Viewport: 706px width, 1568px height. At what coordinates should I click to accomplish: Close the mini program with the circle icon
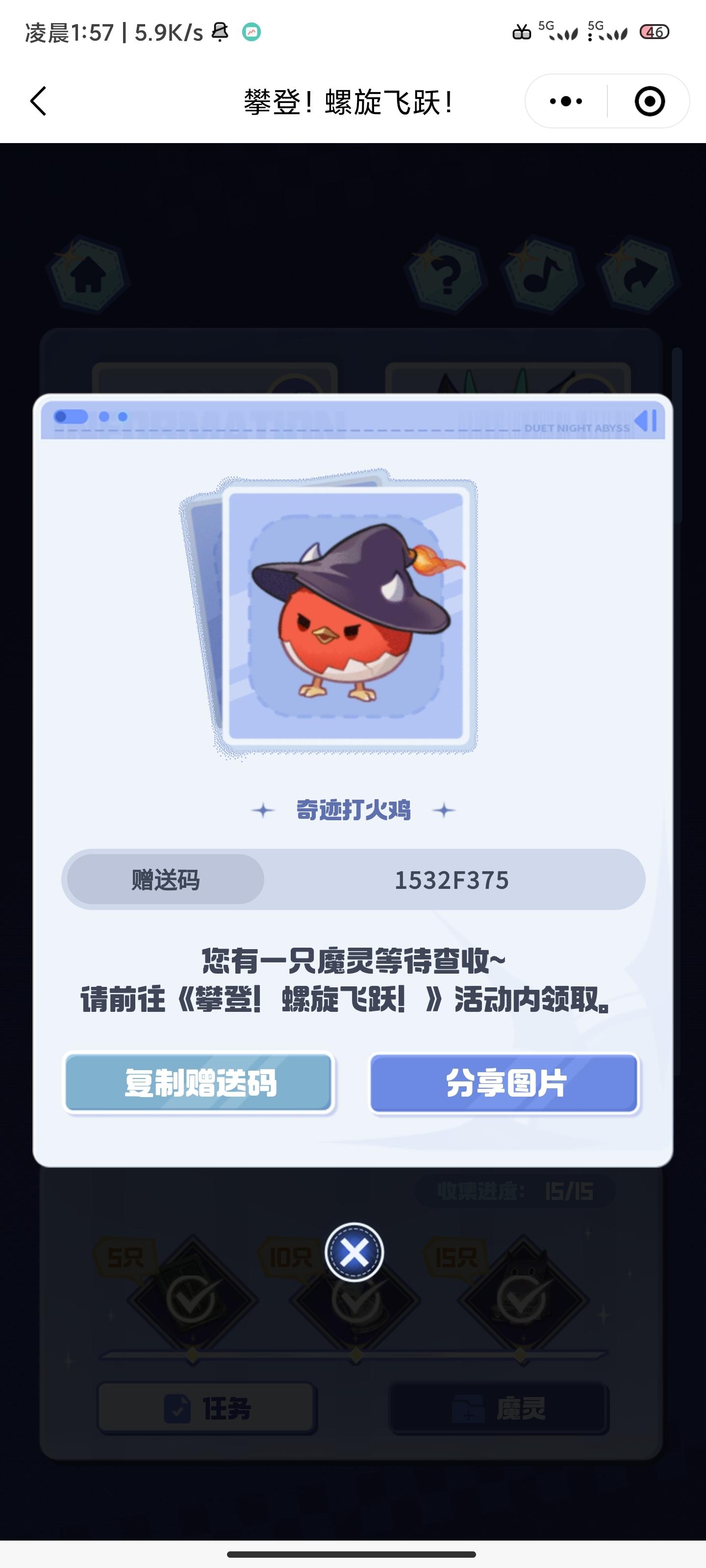pyautogui.click(x=649, y=101)
